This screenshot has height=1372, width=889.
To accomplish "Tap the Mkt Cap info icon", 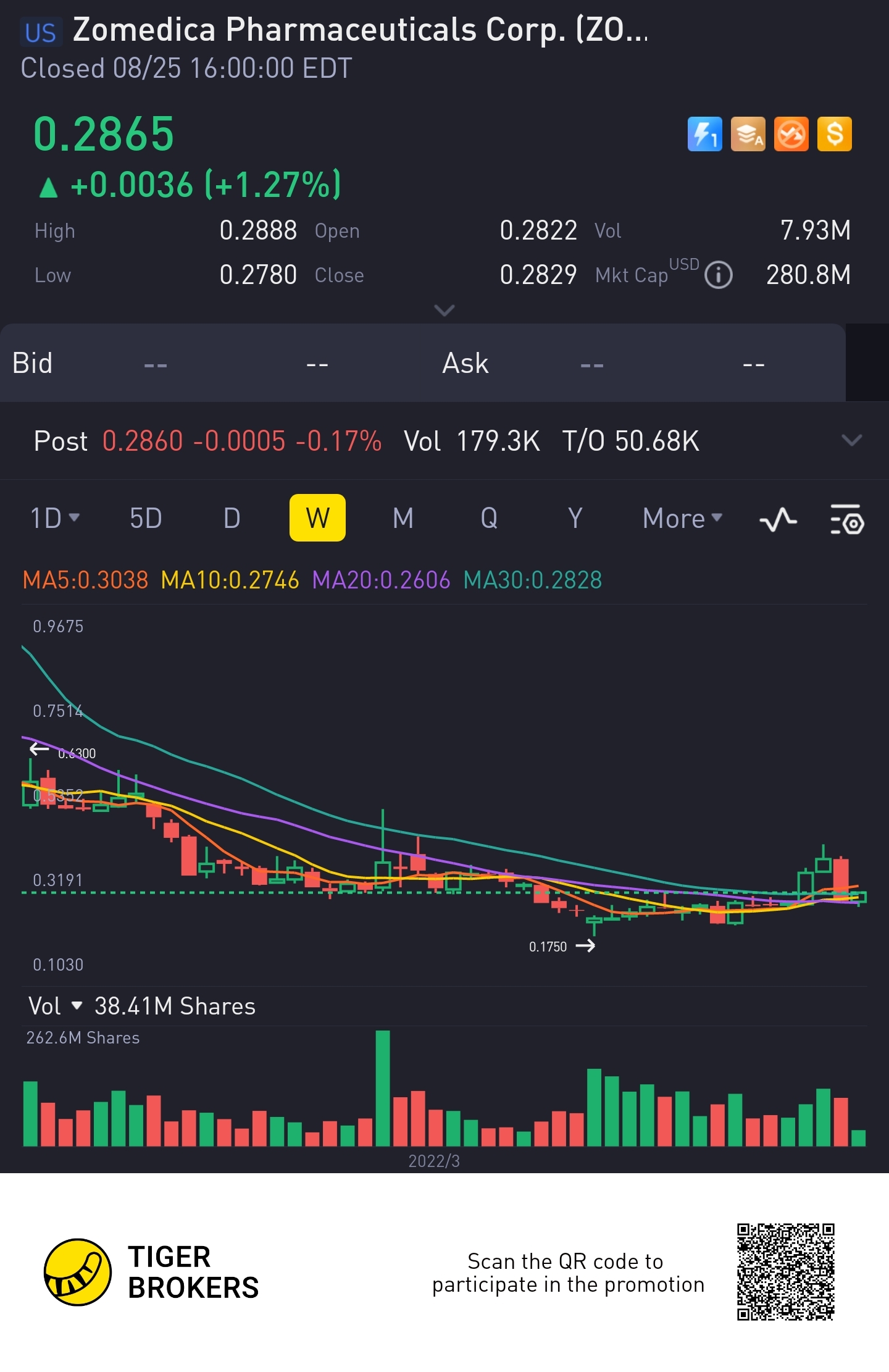I will tap(719, 275).
